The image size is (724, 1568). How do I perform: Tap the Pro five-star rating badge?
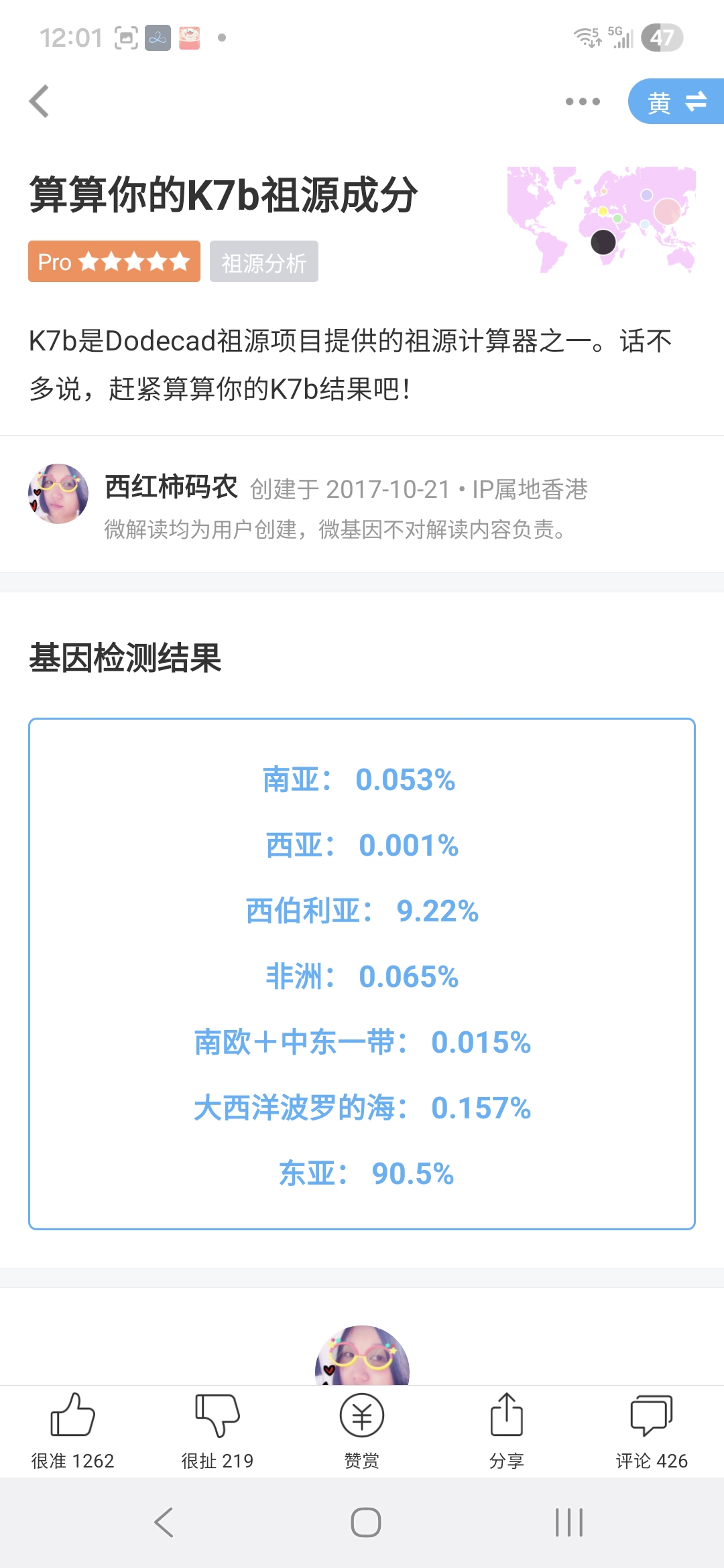[114, 262]
